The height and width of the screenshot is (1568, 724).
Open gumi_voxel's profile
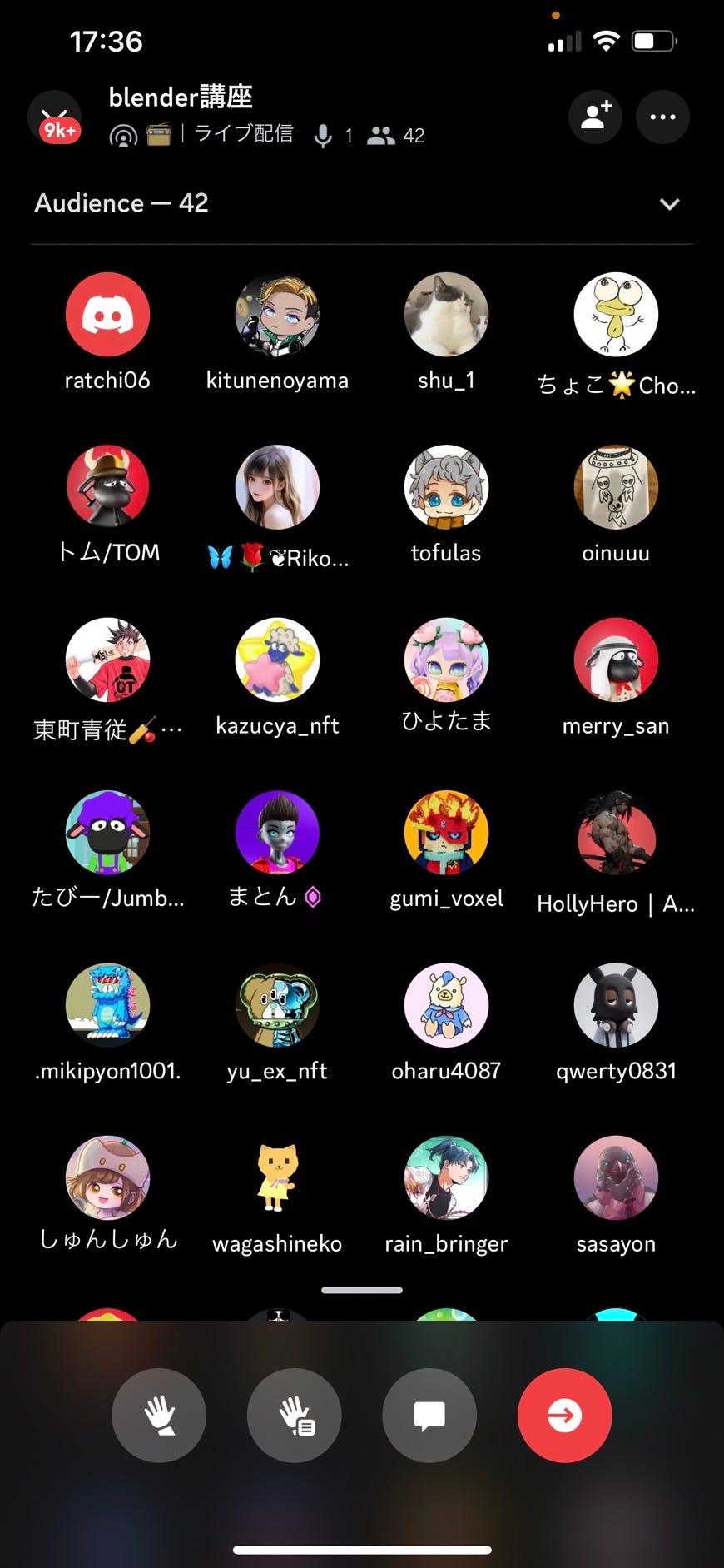[446, 832]
